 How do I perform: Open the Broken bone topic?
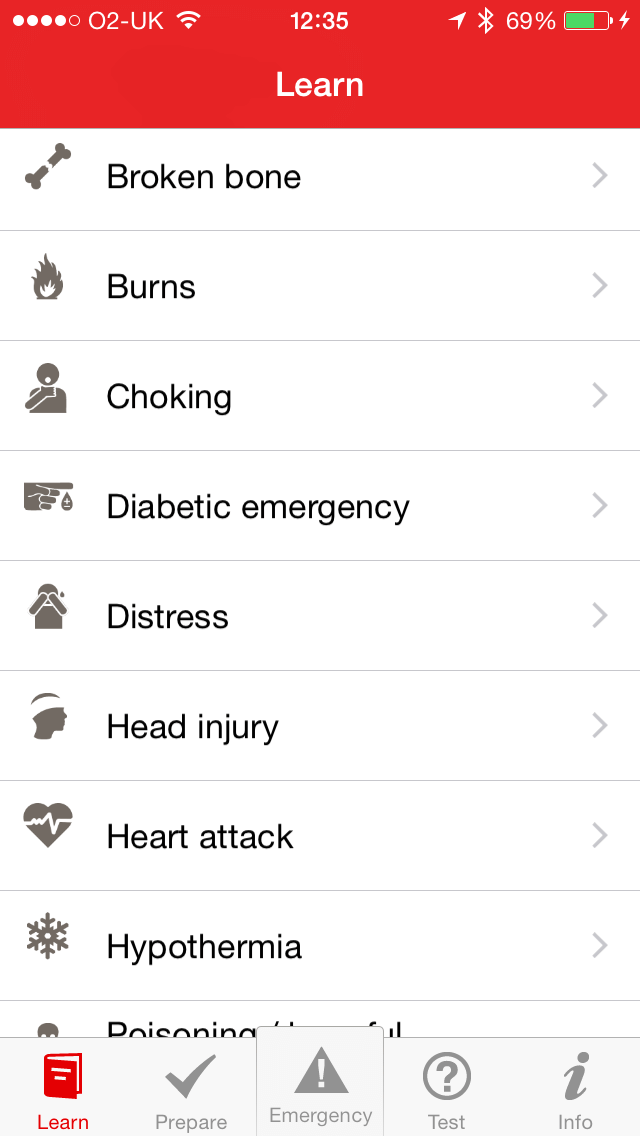pyautogui.click(x=320, y=177)
